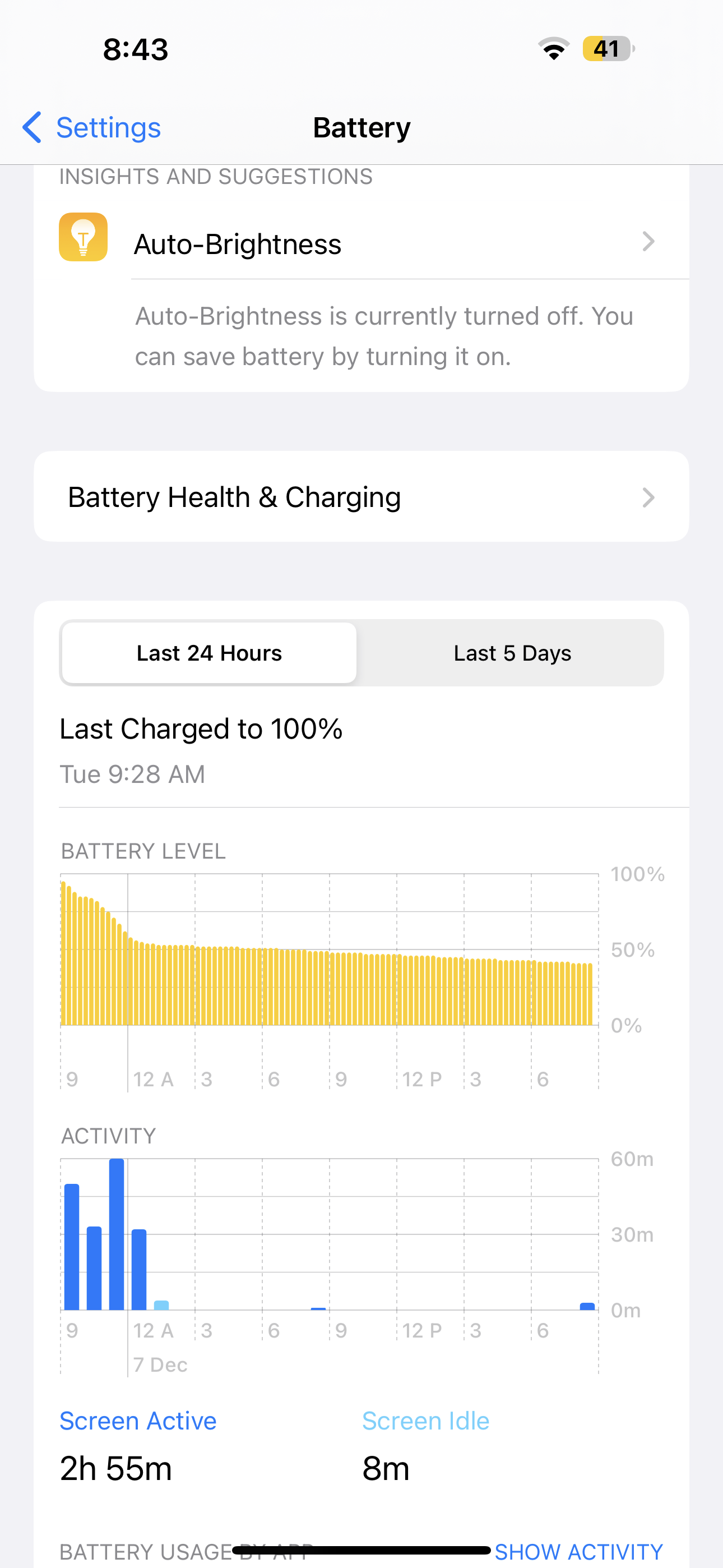Go back to Settings
This screenshot has width=723, height=1568.
click(x=91, y=127)
